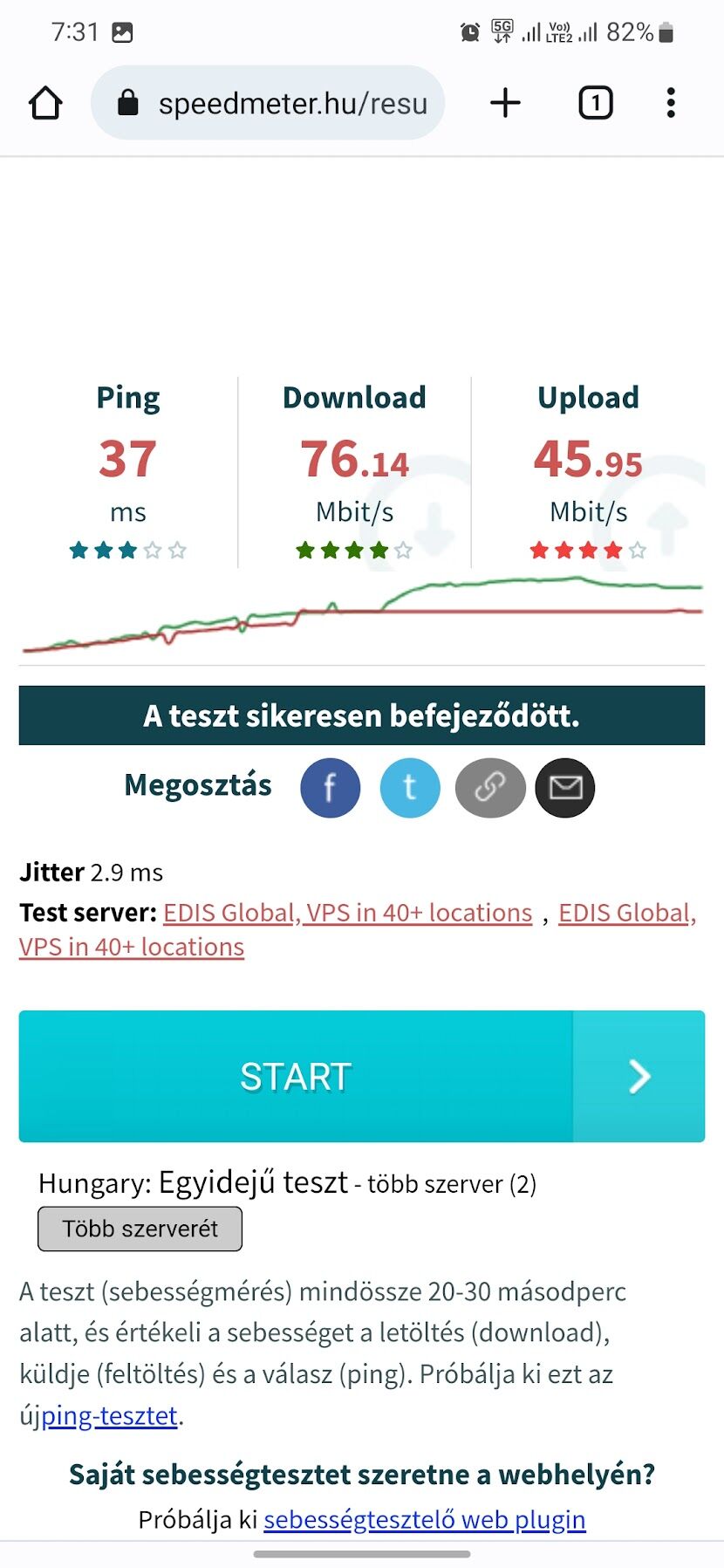The image size is (724, 1568).
Task: Share the result on Facebook
Action: (x=331, y=788)
